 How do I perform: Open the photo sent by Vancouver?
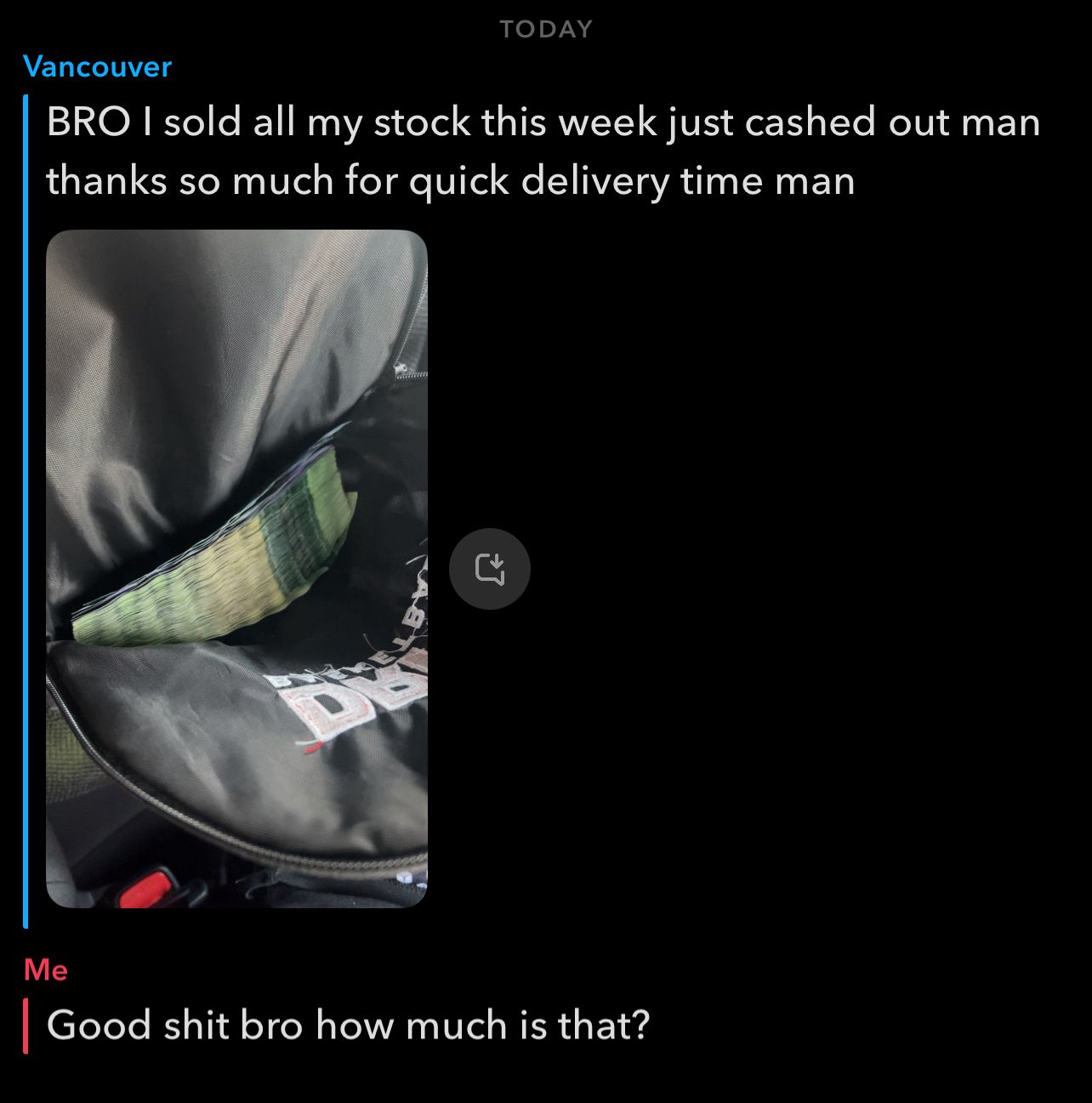pos(236,568)
